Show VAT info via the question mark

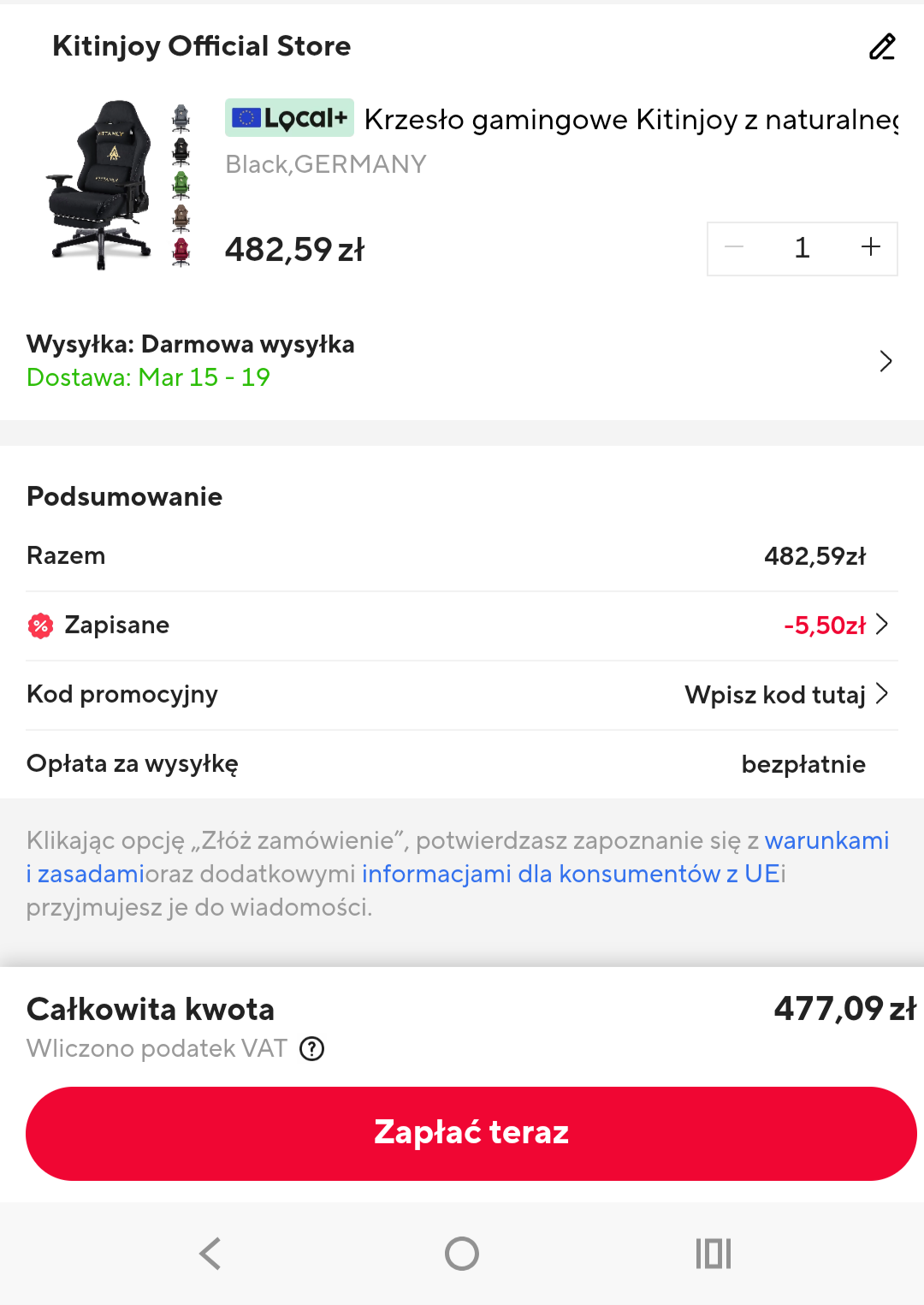pos(312,1048)
